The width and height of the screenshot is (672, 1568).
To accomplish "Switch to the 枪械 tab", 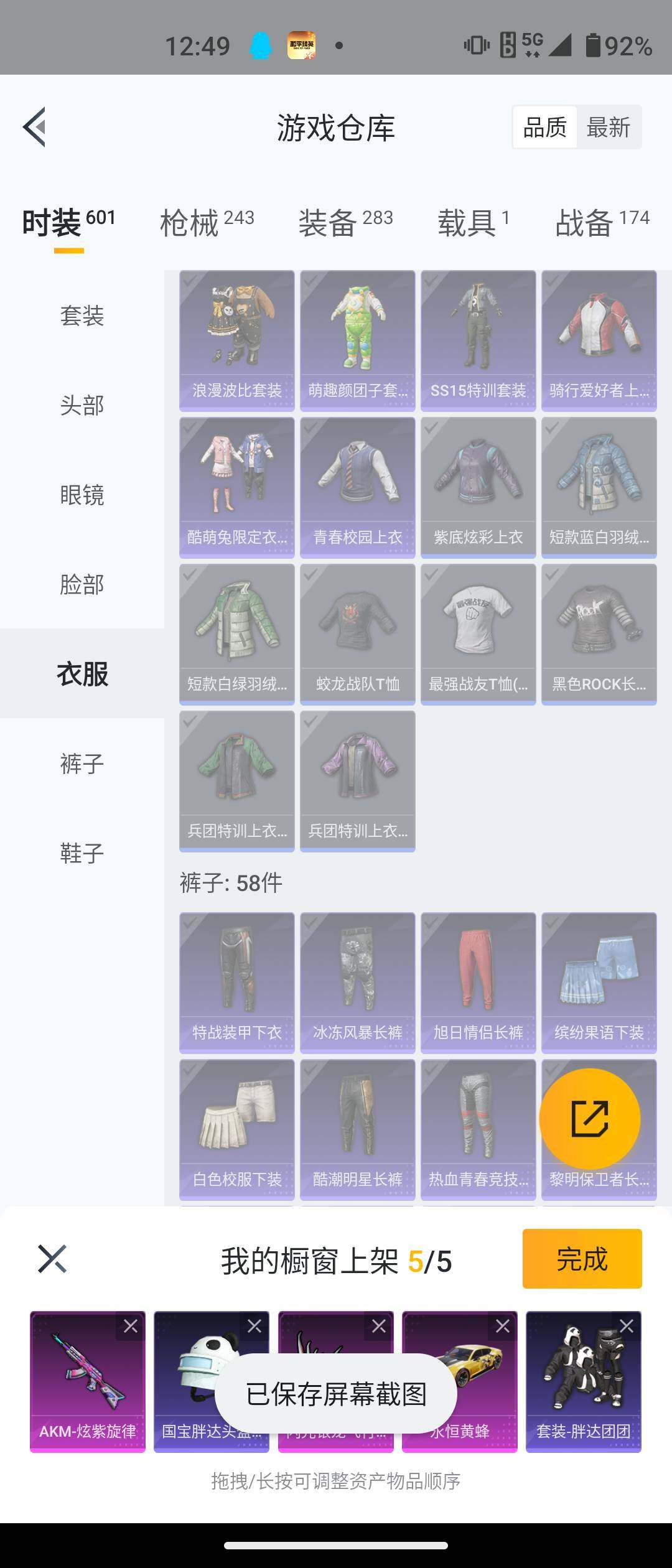I will tap(207, 223).
